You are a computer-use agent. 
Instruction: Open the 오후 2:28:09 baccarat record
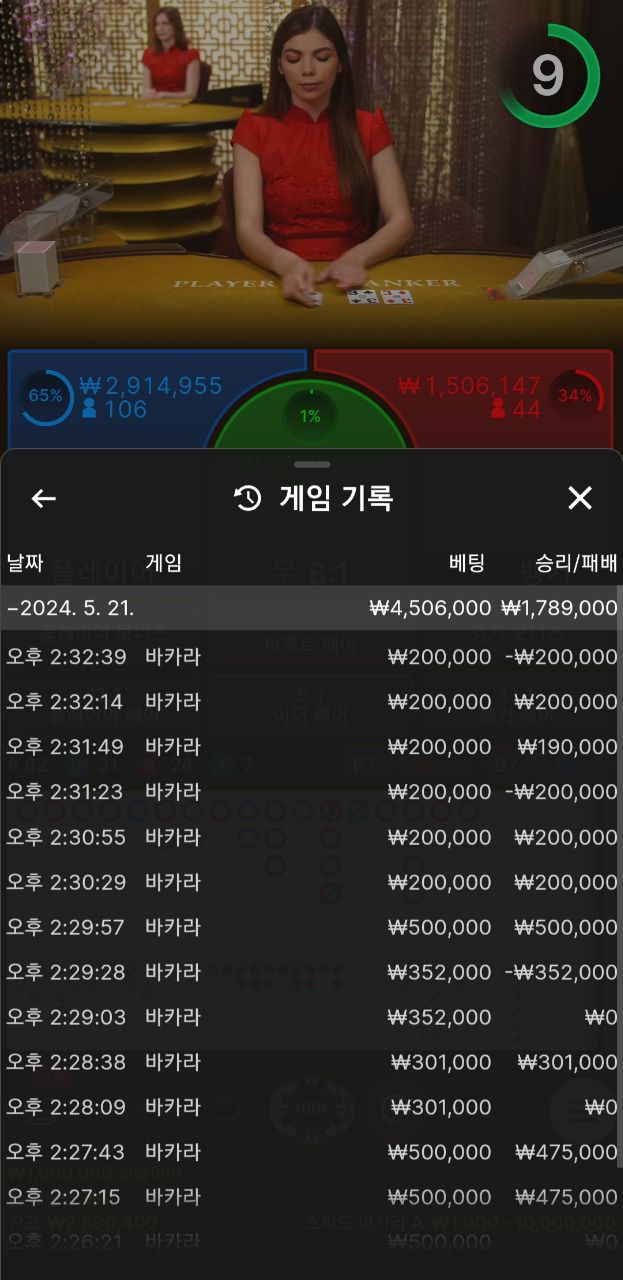311,1107
